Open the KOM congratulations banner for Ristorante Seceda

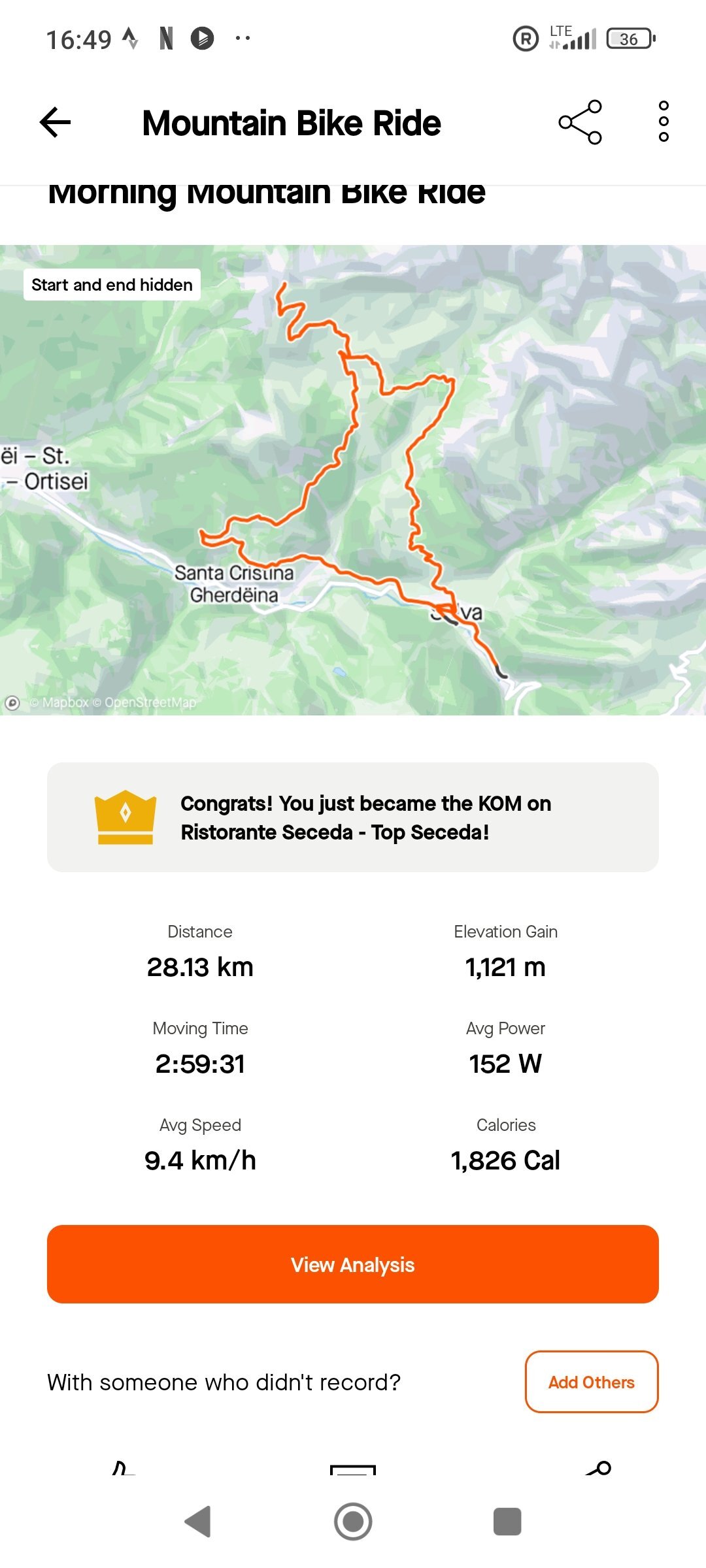coord(353,817)
